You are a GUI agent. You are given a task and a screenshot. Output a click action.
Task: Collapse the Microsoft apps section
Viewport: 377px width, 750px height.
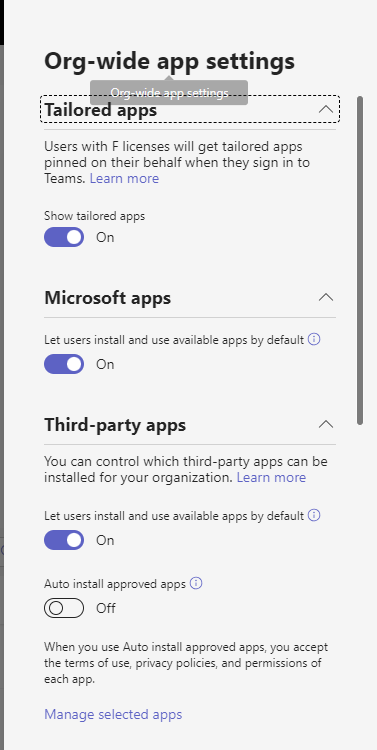coord(326,298)
